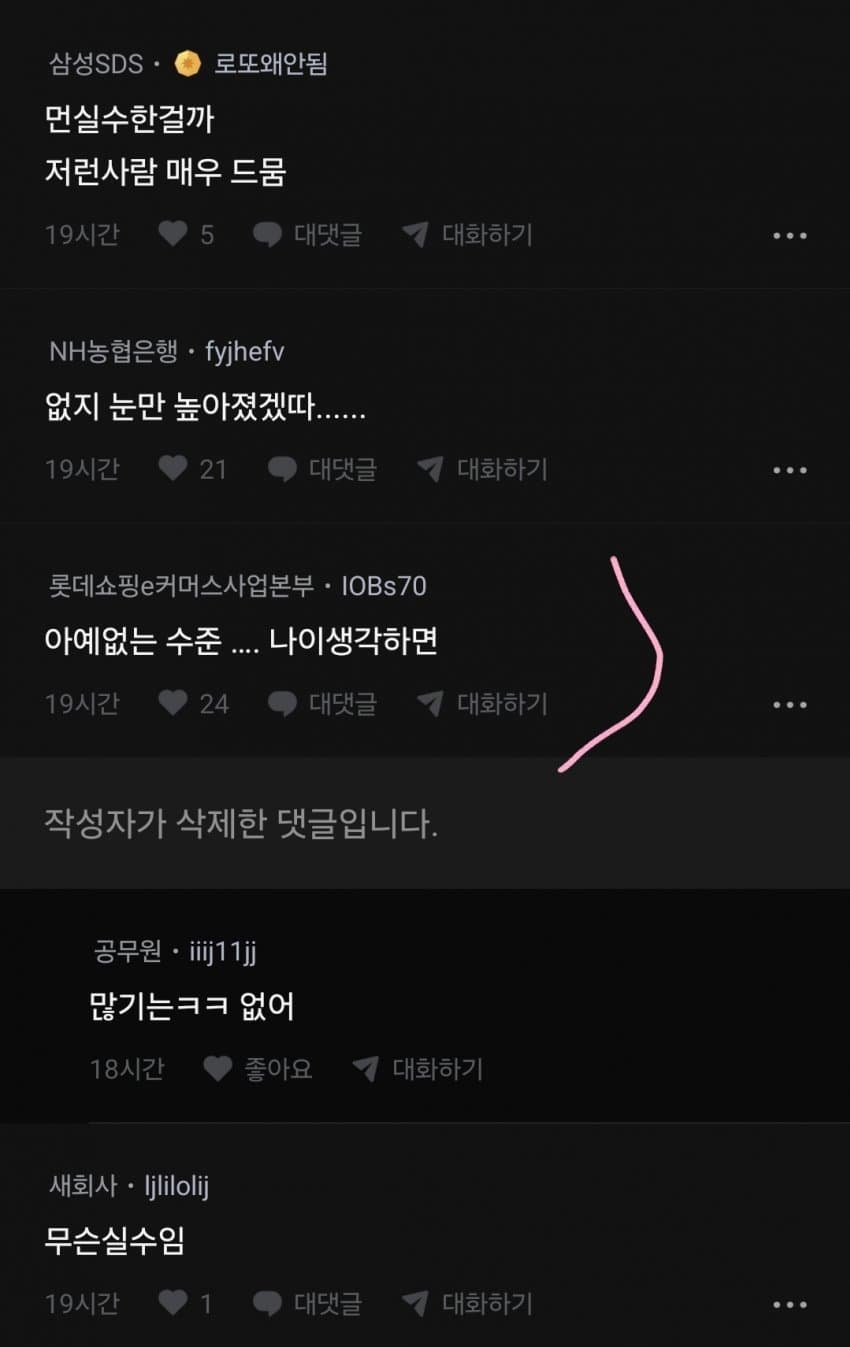Start 대화하기 with fyjhefv
This screenshot has width=850, height=1347.
click(x=482, y=469)
